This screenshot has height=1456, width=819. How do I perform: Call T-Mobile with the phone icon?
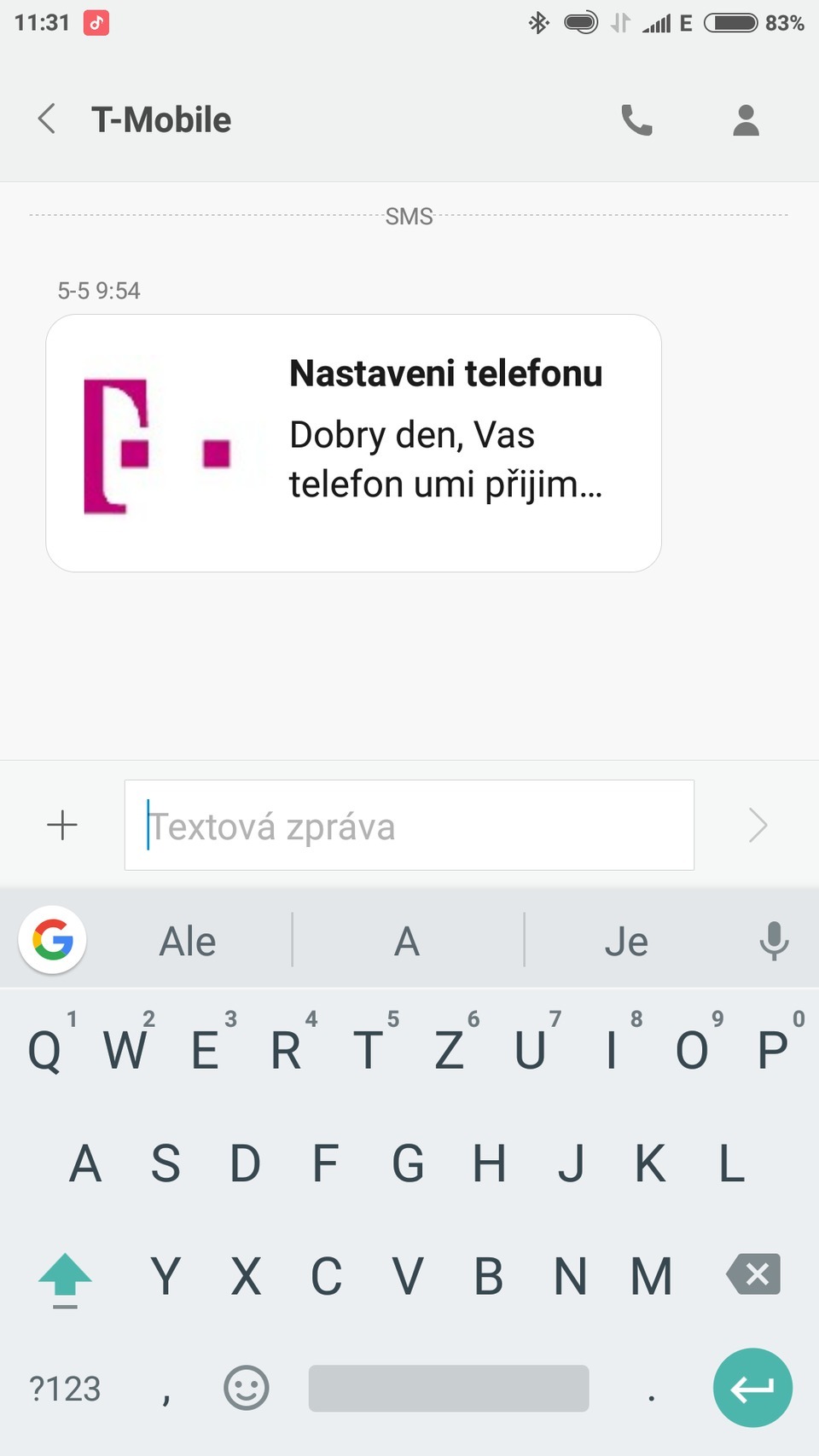pos(636,120)
